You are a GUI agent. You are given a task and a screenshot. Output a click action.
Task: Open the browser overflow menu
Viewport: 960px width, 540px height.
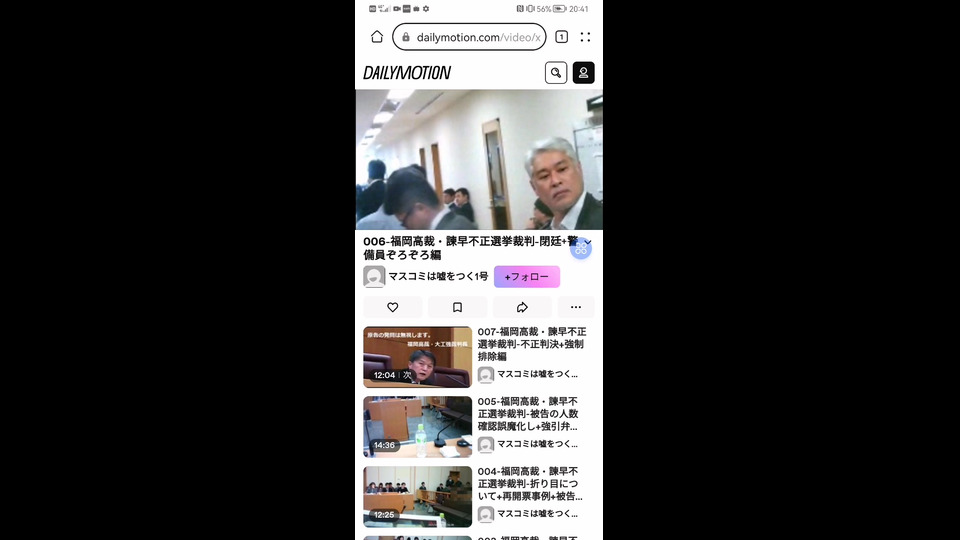coord(585,37)
